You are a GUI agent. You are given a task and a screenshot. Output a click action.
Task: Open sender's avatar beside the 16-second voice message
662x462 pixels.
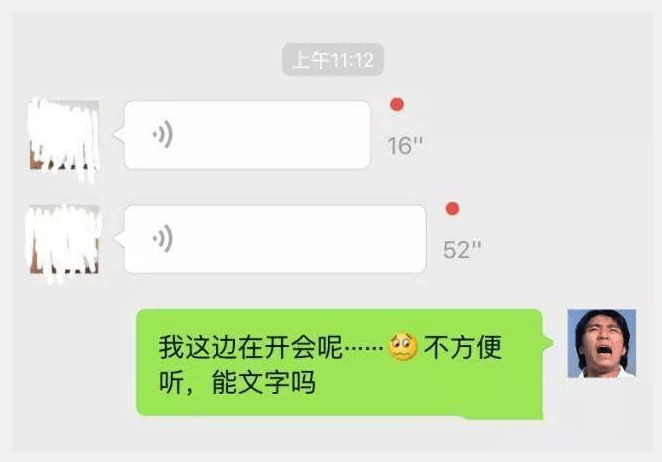pos(64,137)
